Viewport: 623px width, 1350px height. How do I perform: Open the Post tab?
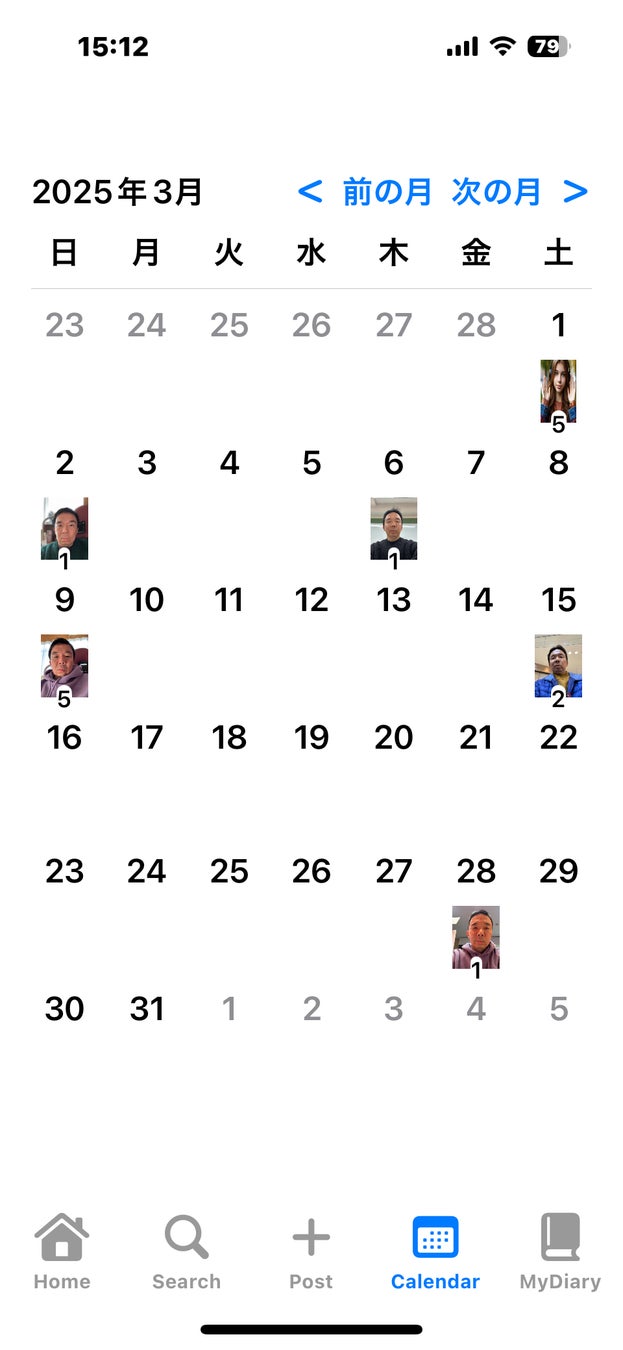(311, 1251)
